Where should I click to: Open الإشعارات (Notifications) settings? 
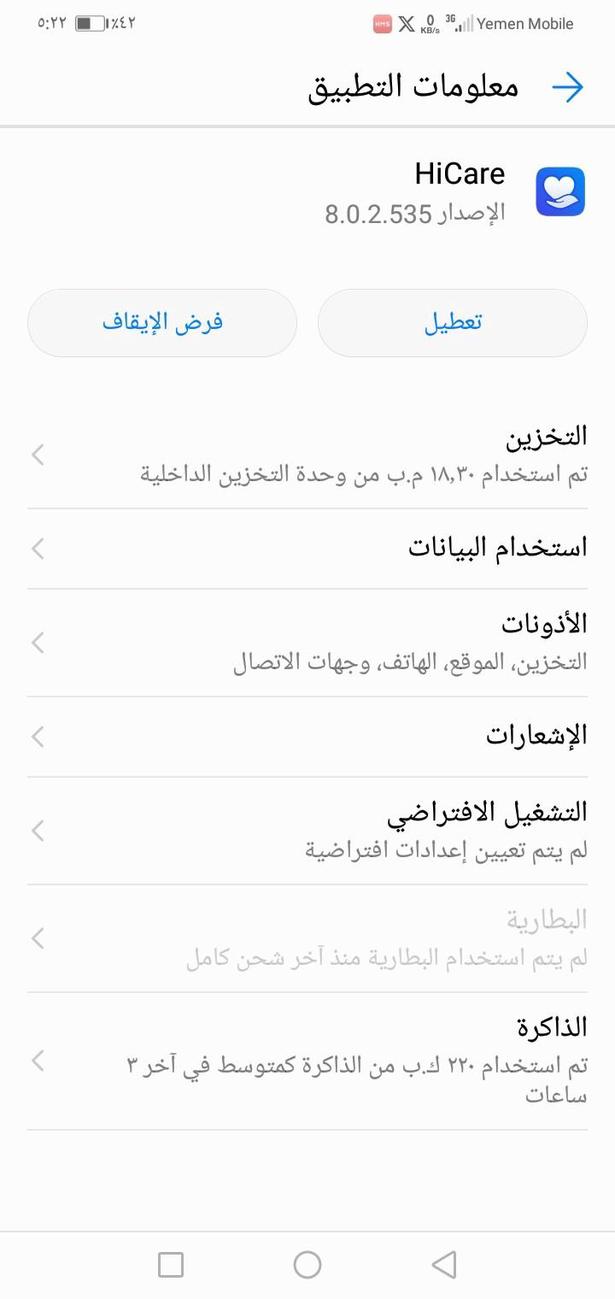click(x=307, y=737)
